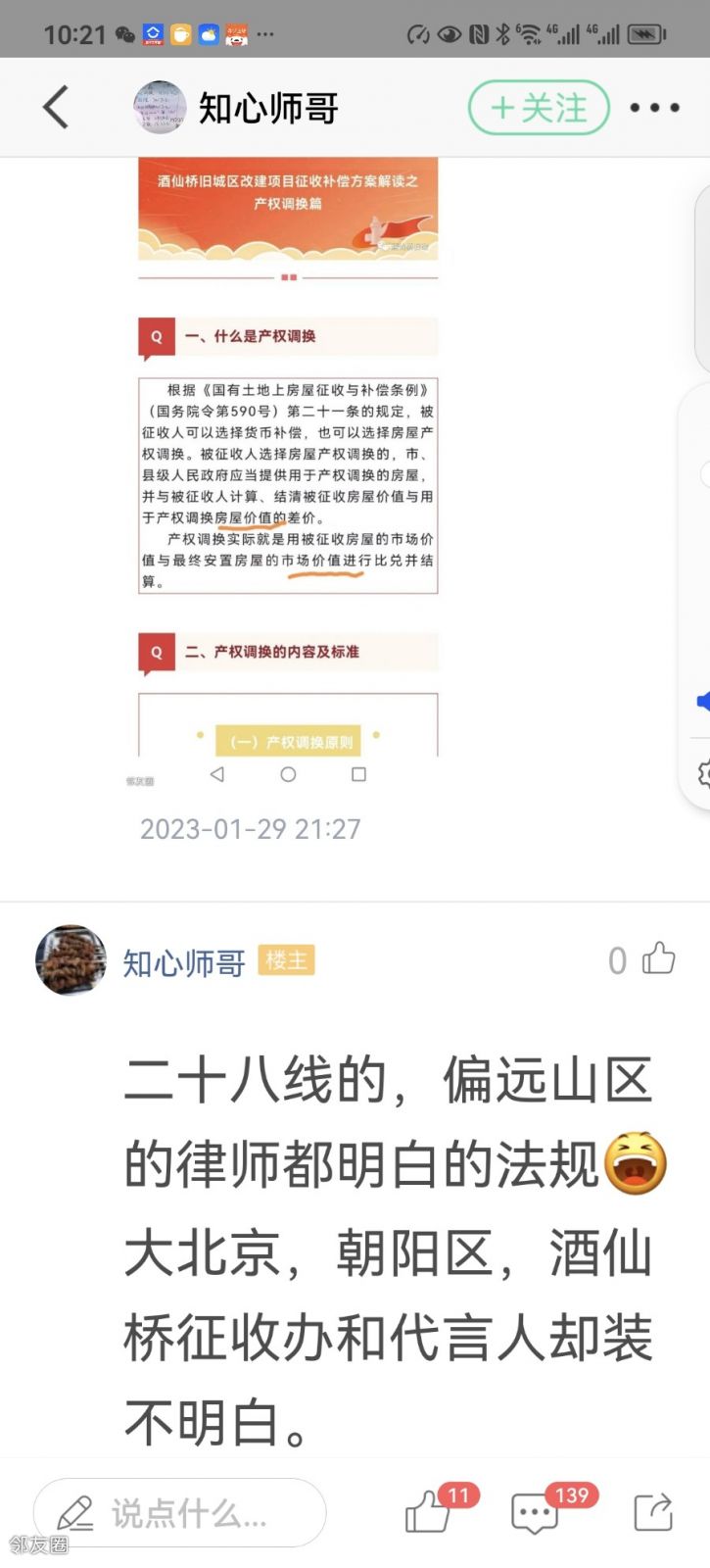Open the posted screenshot image
The height and width of the screenshot is (1568, 710).
[x=288, y=470]
